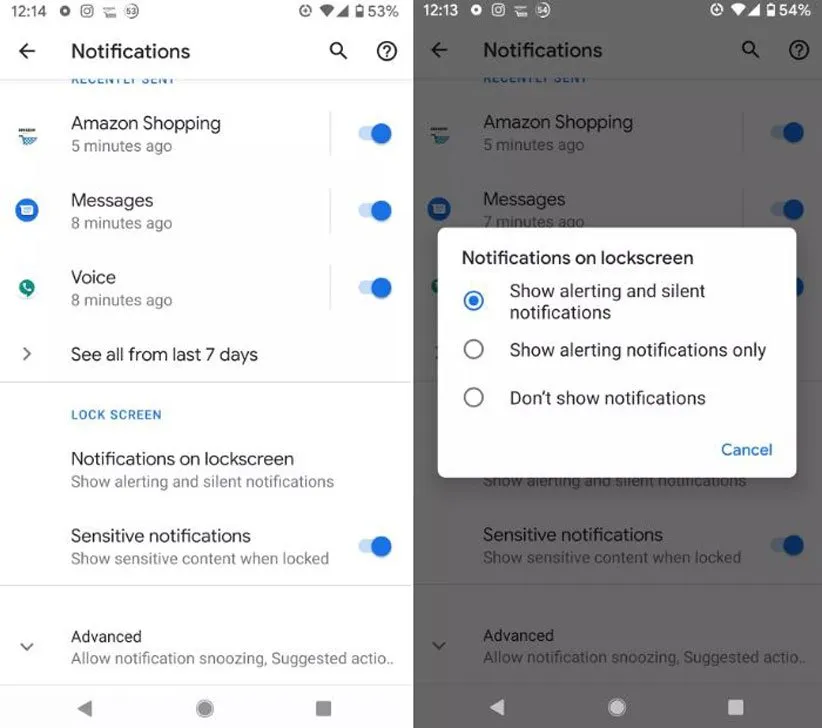Select Show alerting and silent notifications option
The width and height of the screenshot is (822, 728).
pos(474,301)
